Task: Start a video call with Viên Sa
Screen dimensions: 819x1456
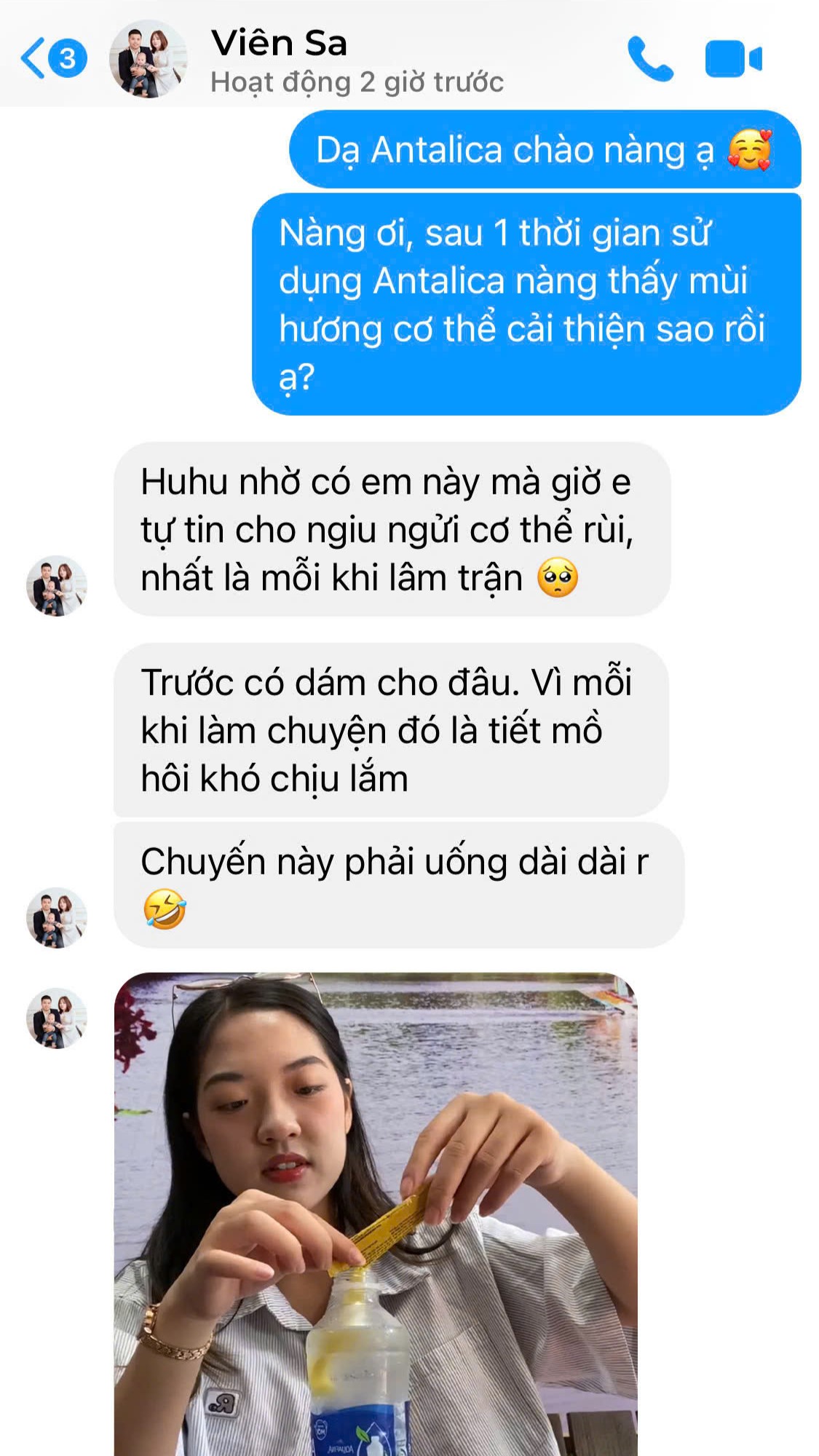Action: coord(733,58)
